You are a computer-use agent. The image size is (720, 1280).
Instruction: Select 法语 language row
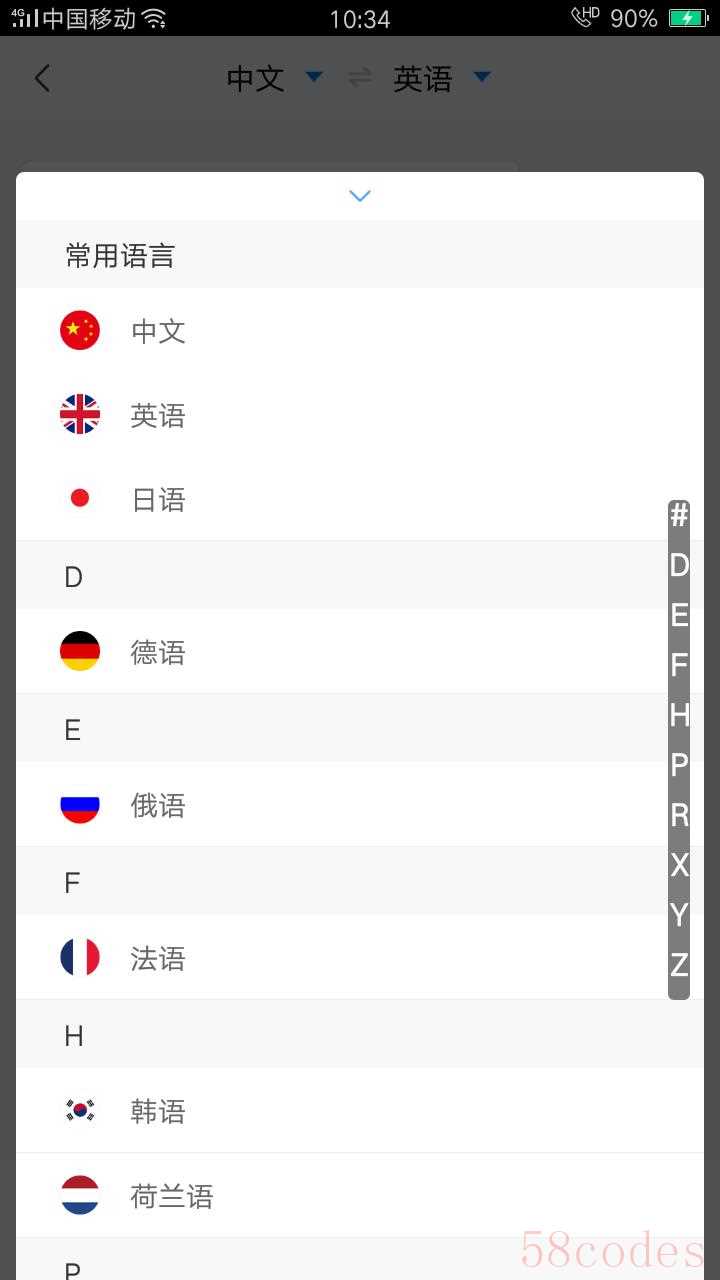tap(360, 958)
